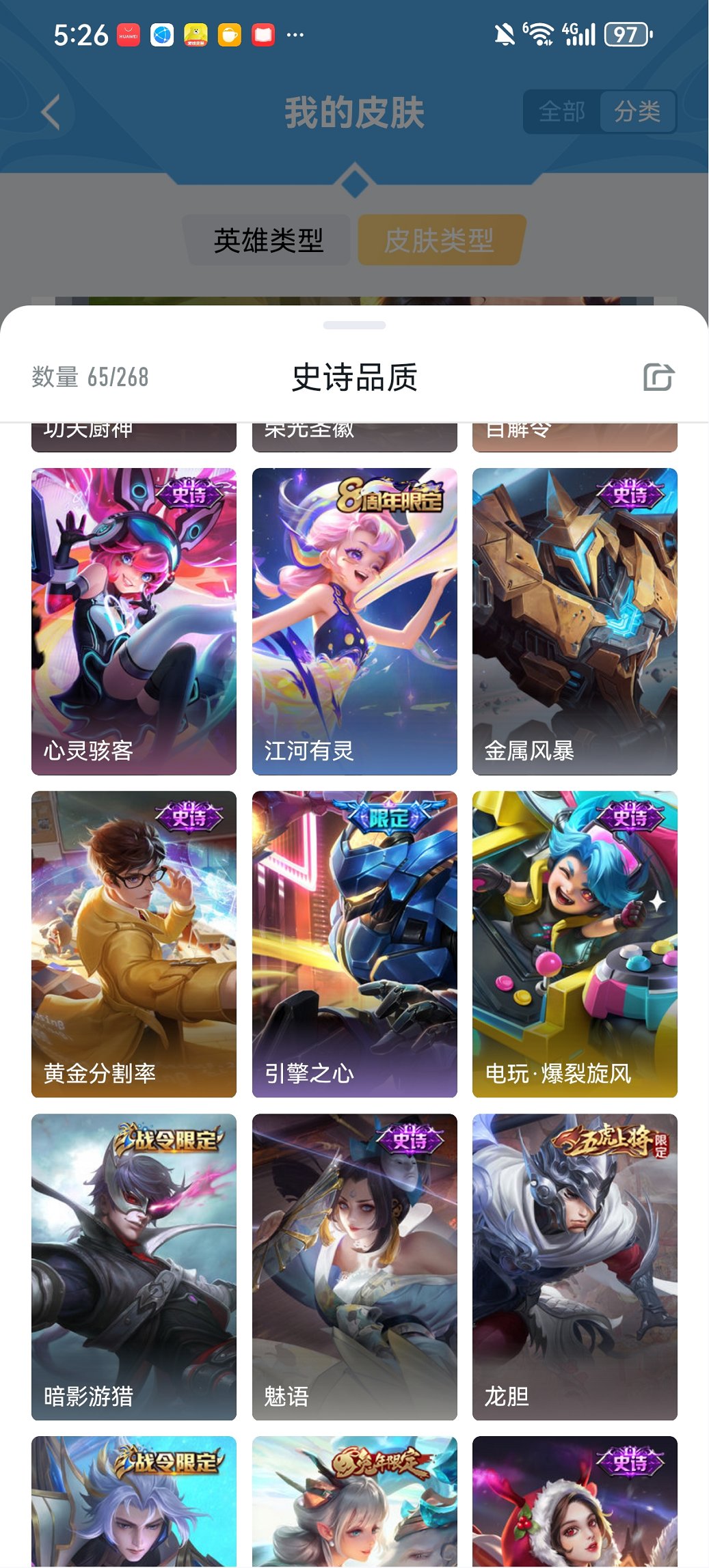Open the 心灵骇客 skin card
The image size is (709, 1568).
click(134, 621)
